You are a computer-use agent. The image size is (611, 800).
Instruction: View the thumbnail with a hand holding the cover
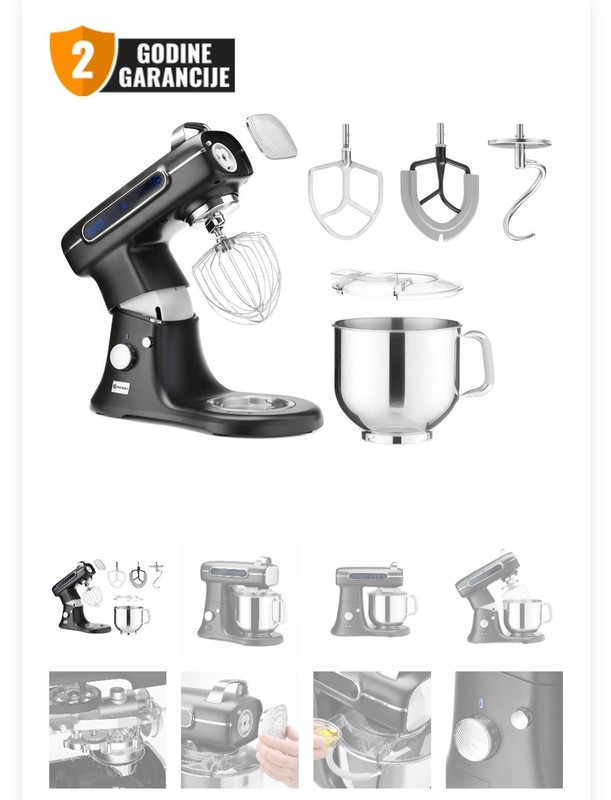239,730
